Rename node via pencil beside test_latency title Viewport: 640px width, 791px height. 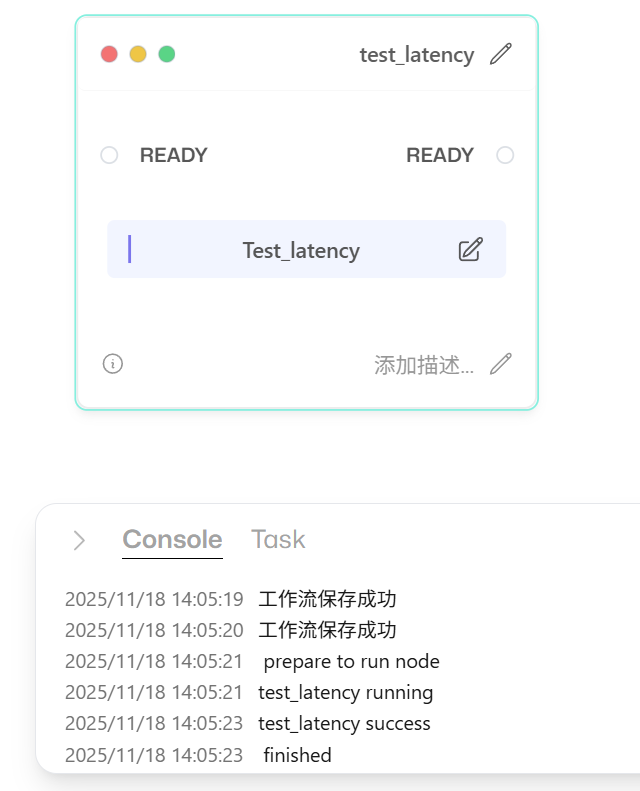click(x=501, y=54)
